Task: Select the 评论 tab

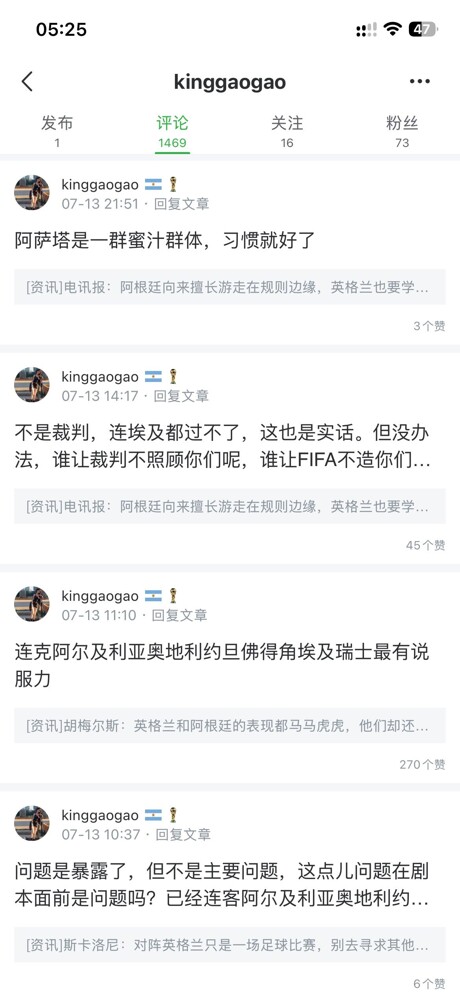Action: coord(173,130)
